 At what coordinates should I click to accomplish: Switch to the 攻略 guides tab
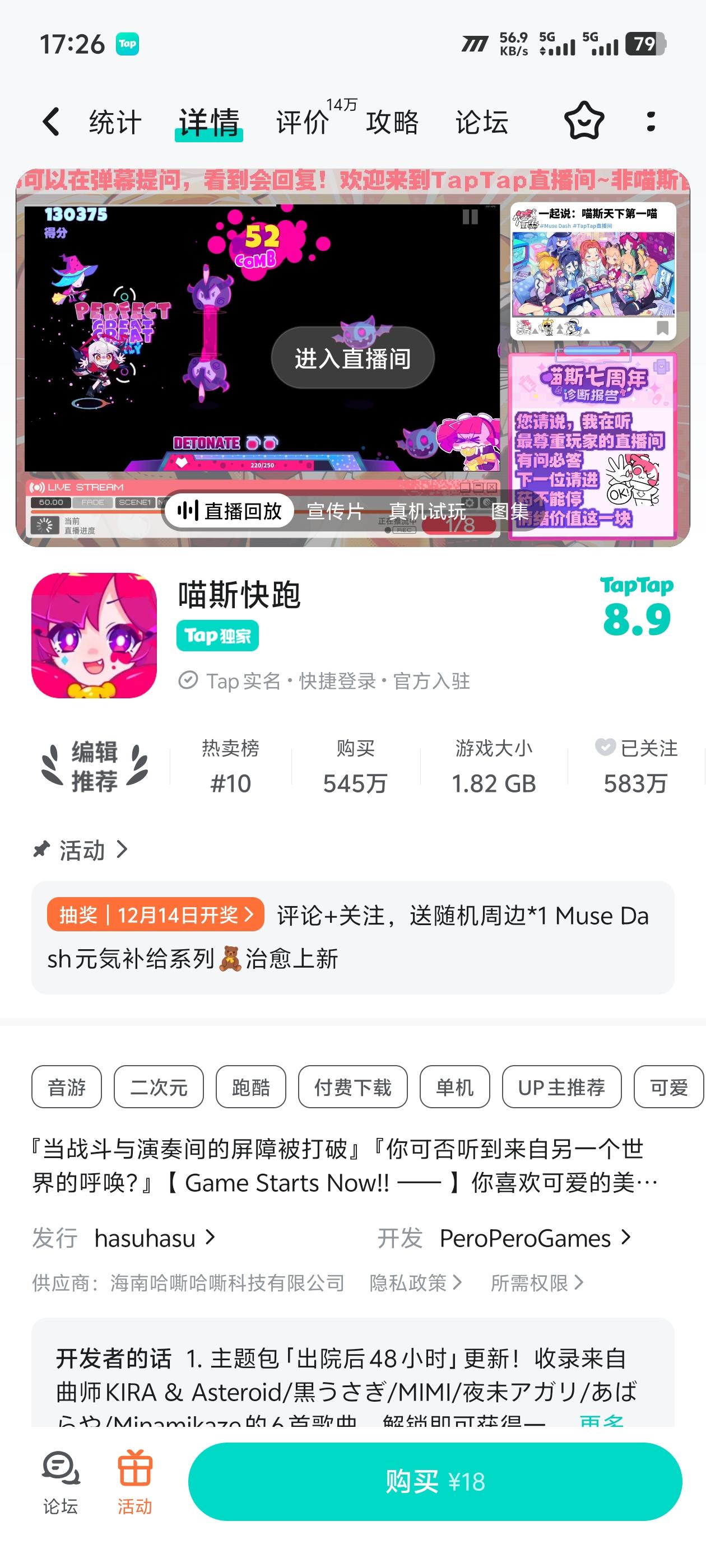392,121
